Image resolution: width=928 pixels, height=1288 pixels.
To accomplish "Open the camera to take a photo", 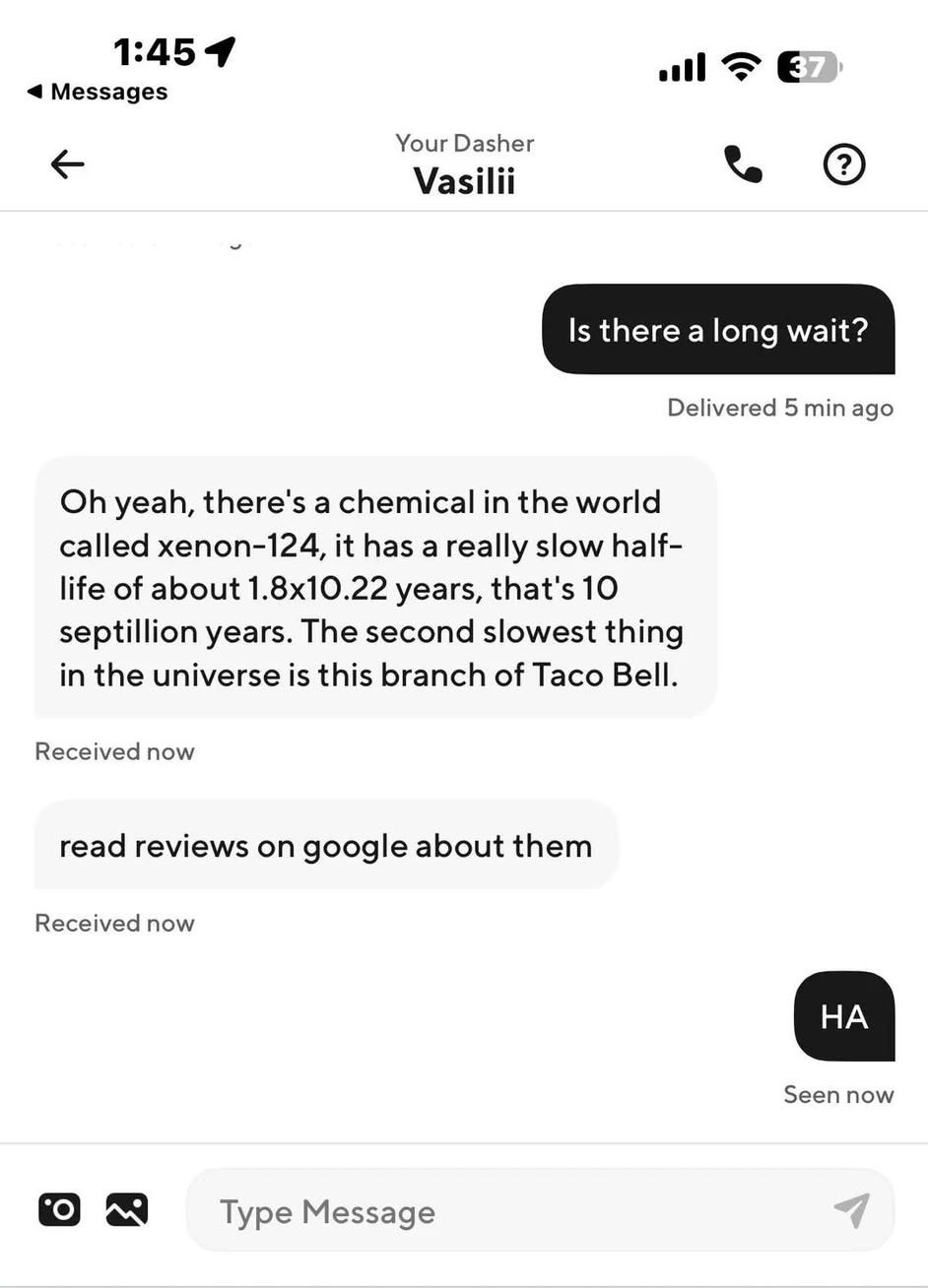I will [60, 1208].
